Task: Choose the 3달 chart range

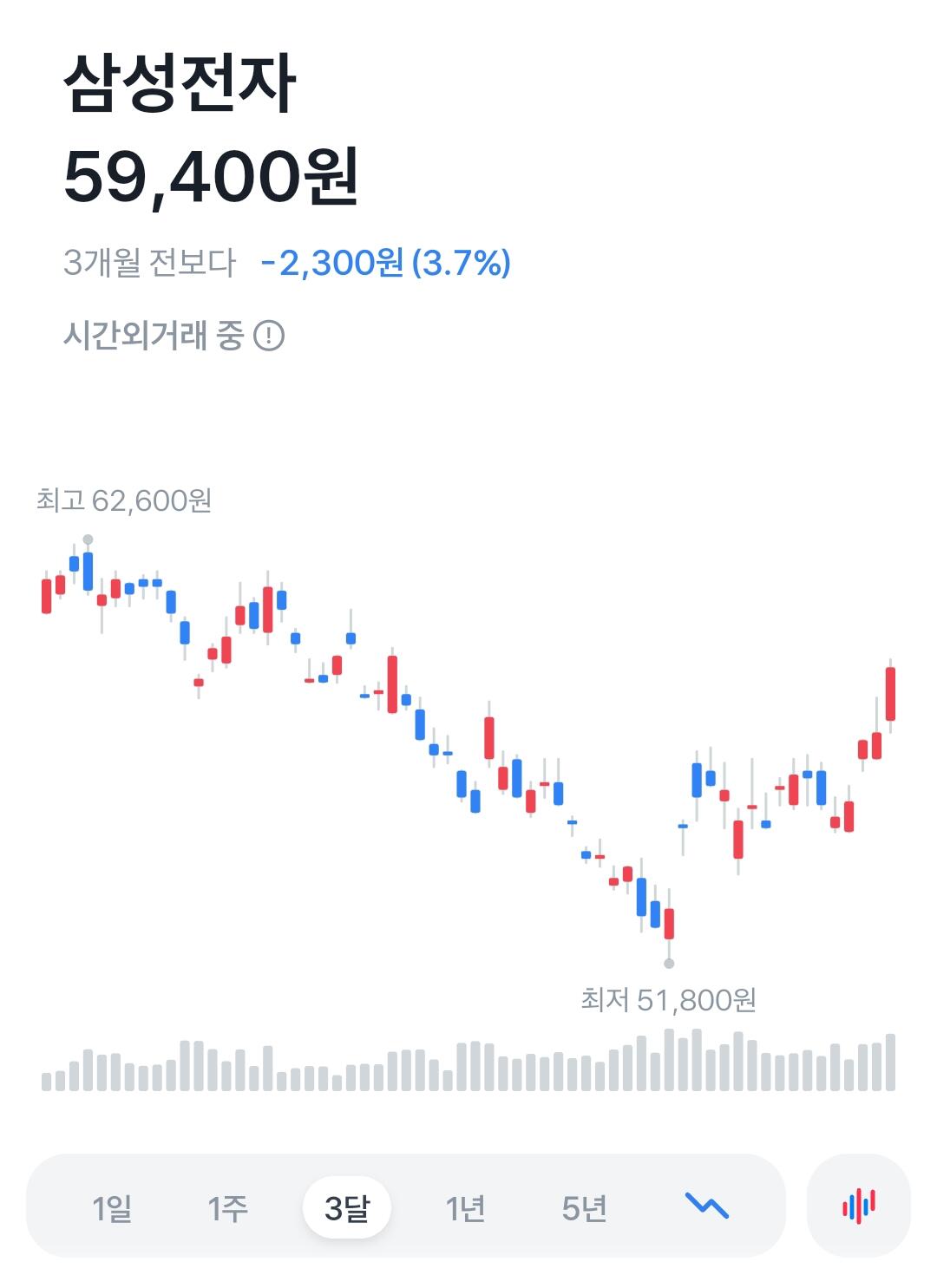Action: [346, 1206]
